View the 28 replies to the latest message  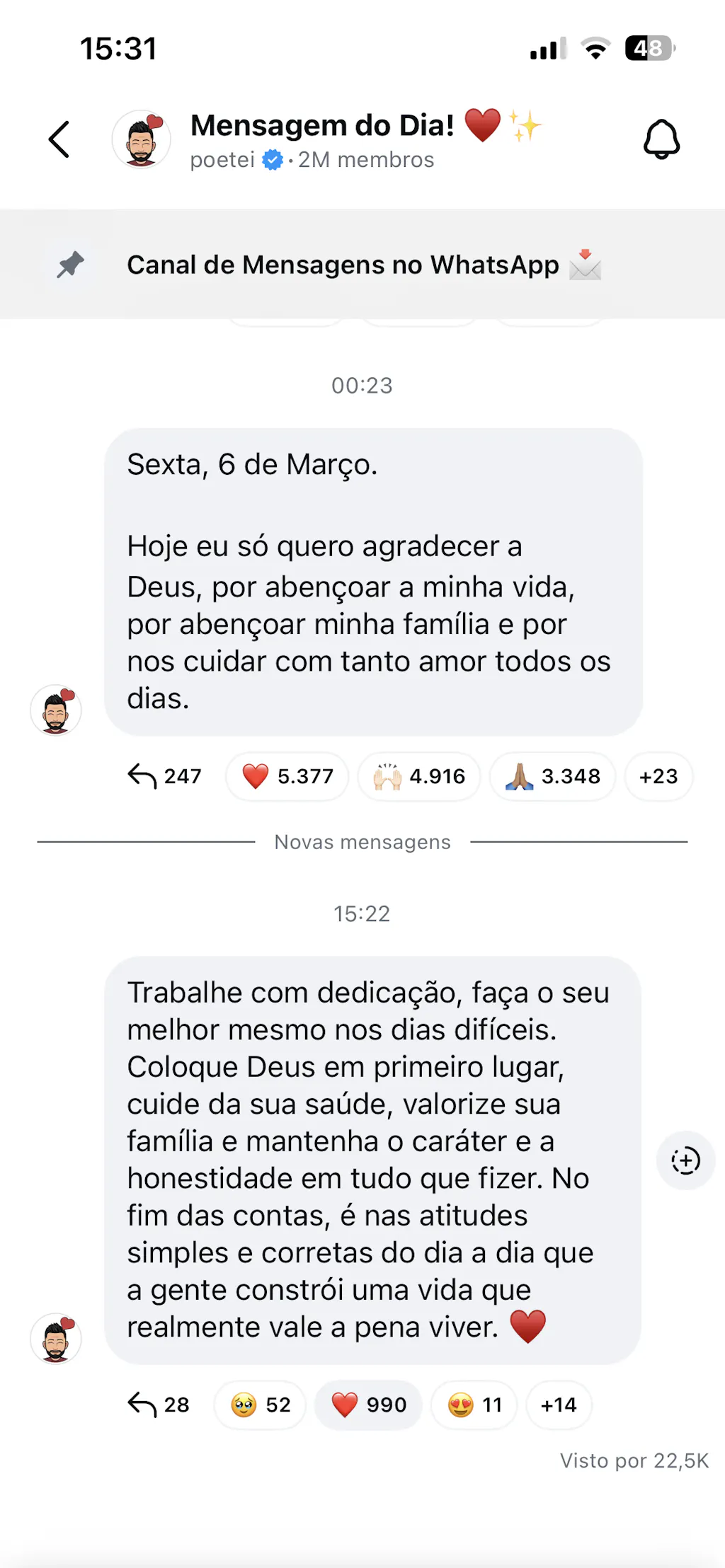159,1405
